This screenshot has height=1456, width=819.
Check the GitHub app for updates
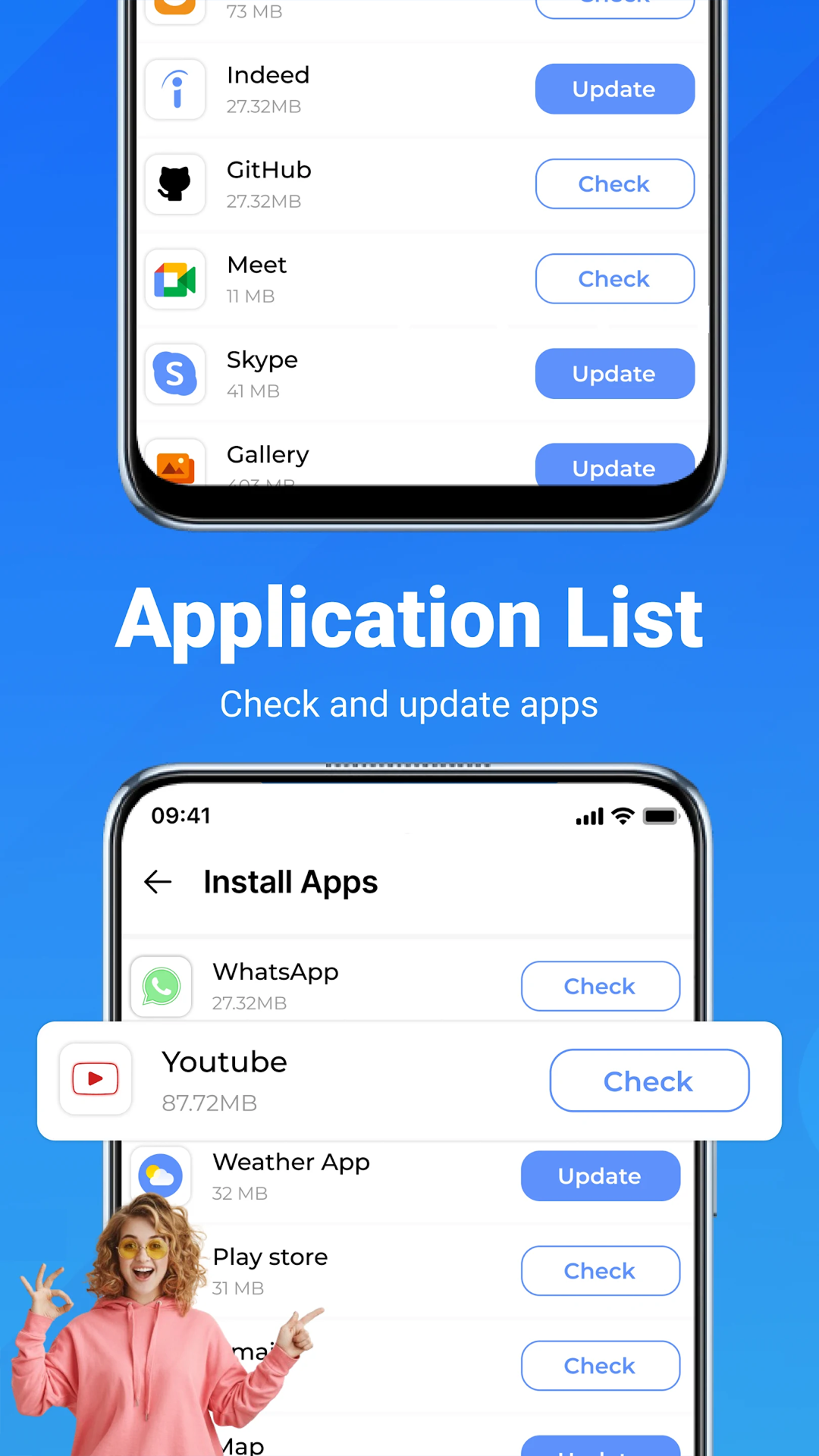(614, 184)
